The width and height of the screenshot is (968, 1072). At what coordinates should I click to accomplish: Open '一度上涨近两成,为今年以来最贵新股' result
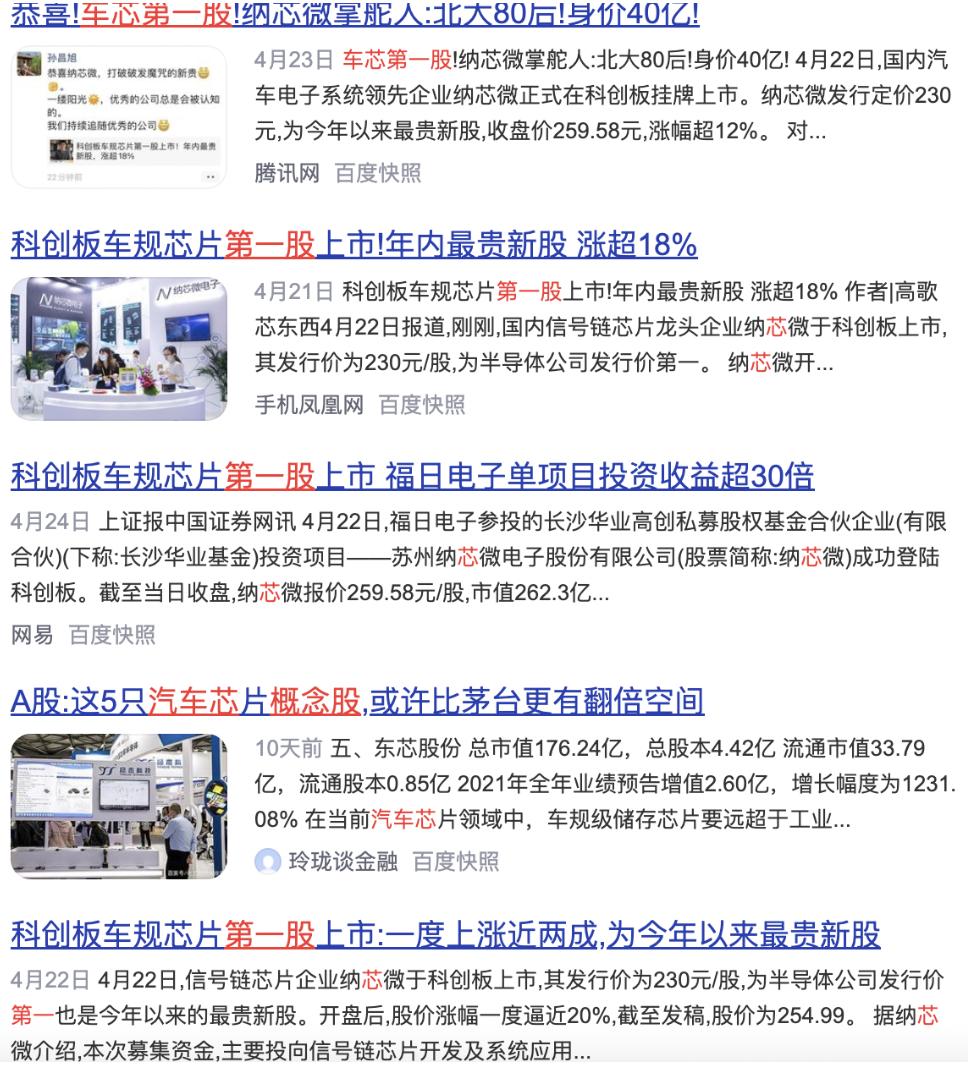click(x=445, y=934)
